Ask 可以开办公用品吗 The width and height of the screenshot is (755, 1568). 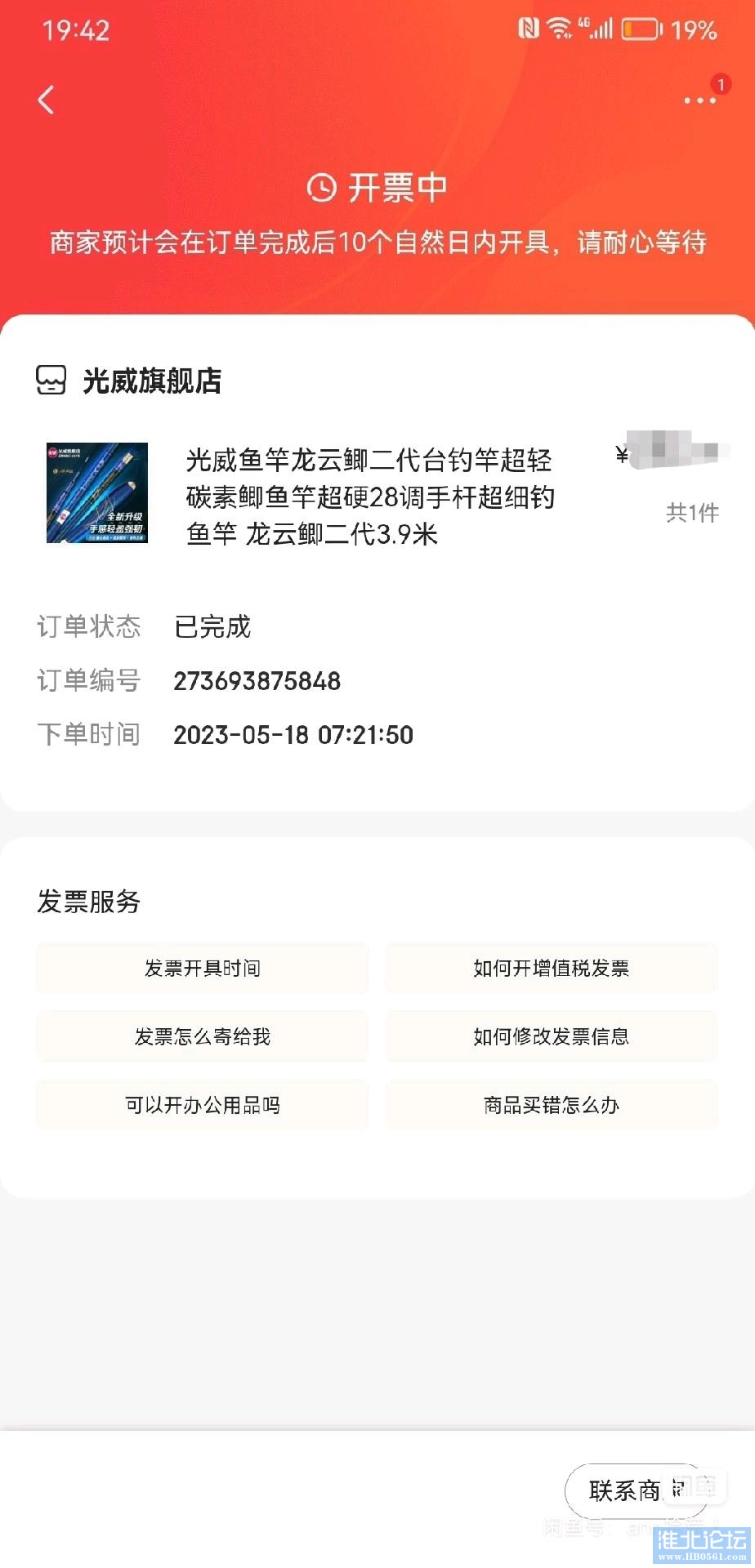click(202, 1106)
